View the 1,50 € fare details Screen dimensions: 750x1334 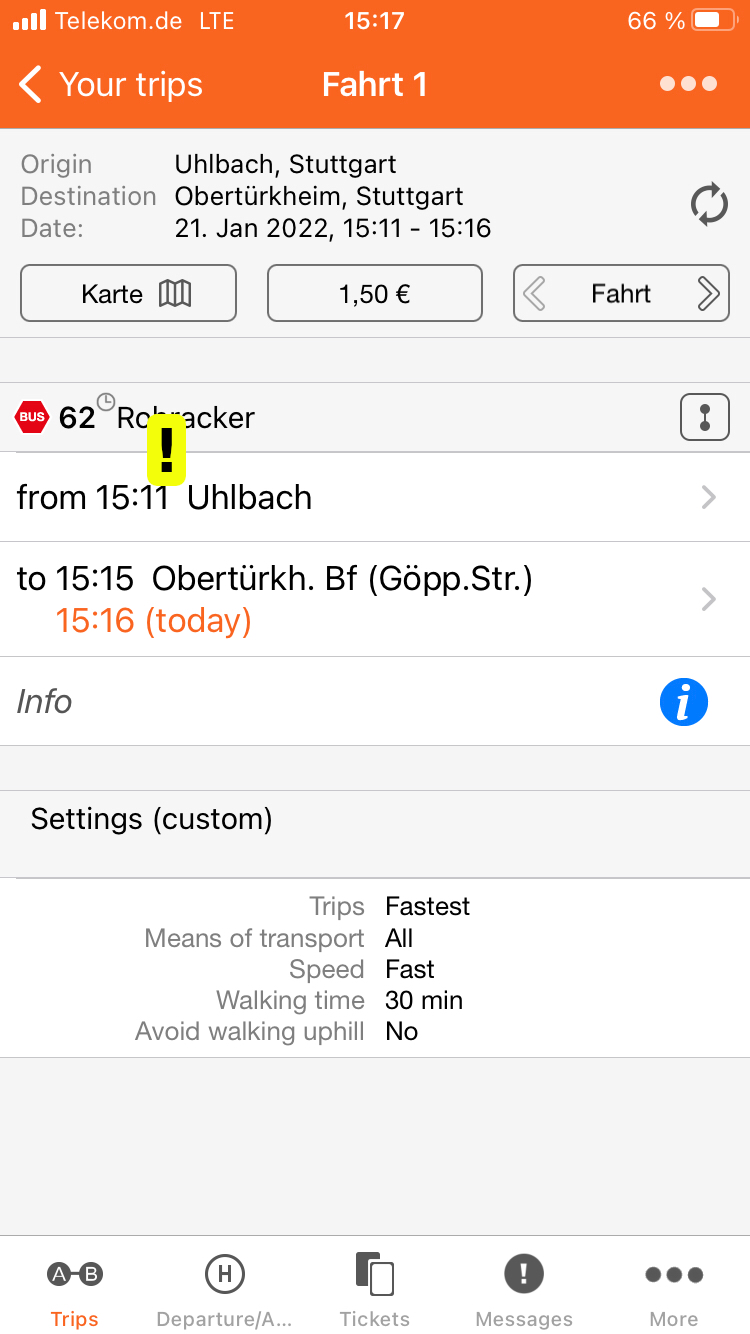(x=374, y=293)
